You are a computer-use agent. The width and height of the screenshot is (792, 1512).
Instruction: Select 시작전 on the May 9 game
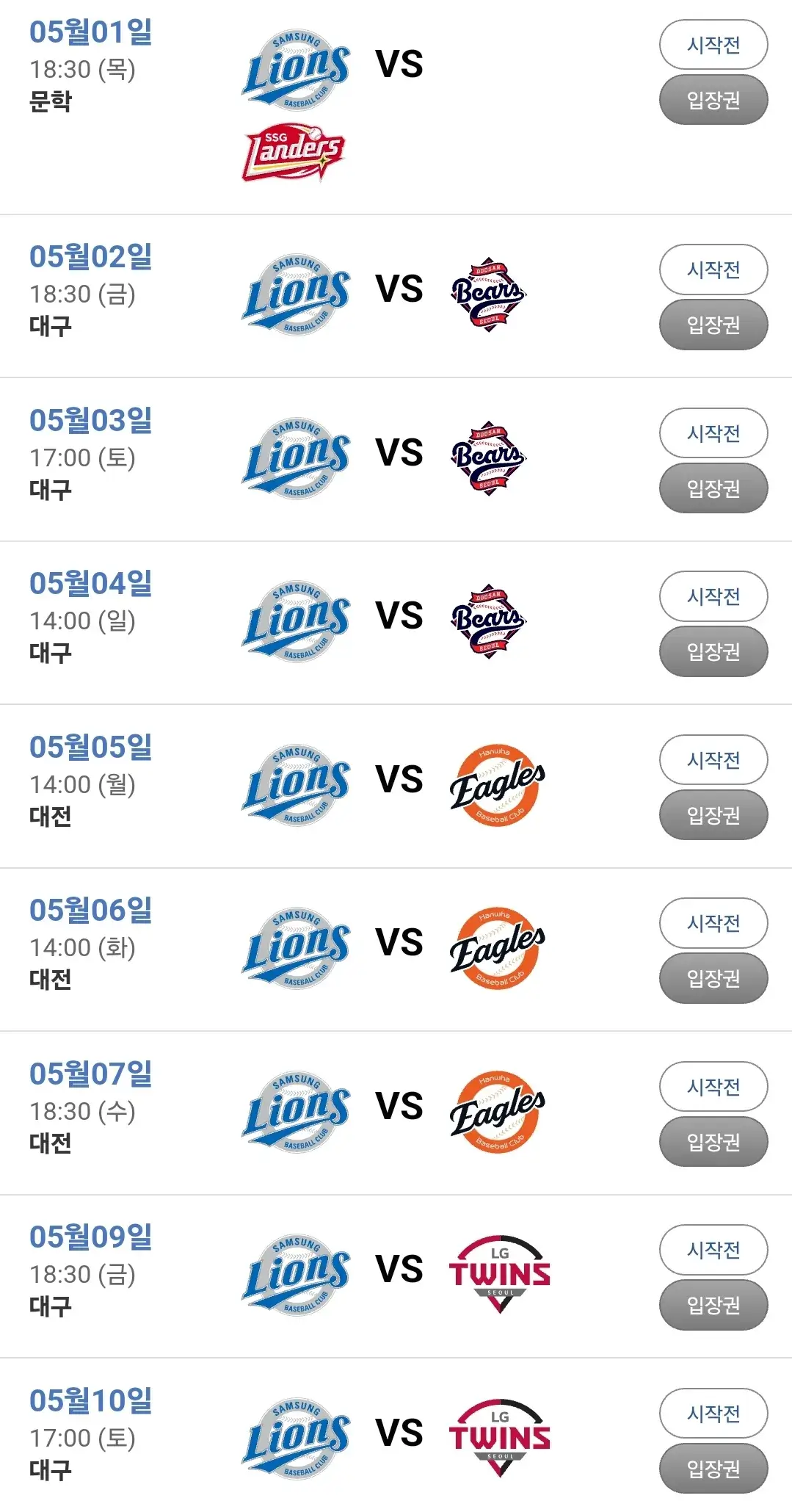click(712, 1250)
